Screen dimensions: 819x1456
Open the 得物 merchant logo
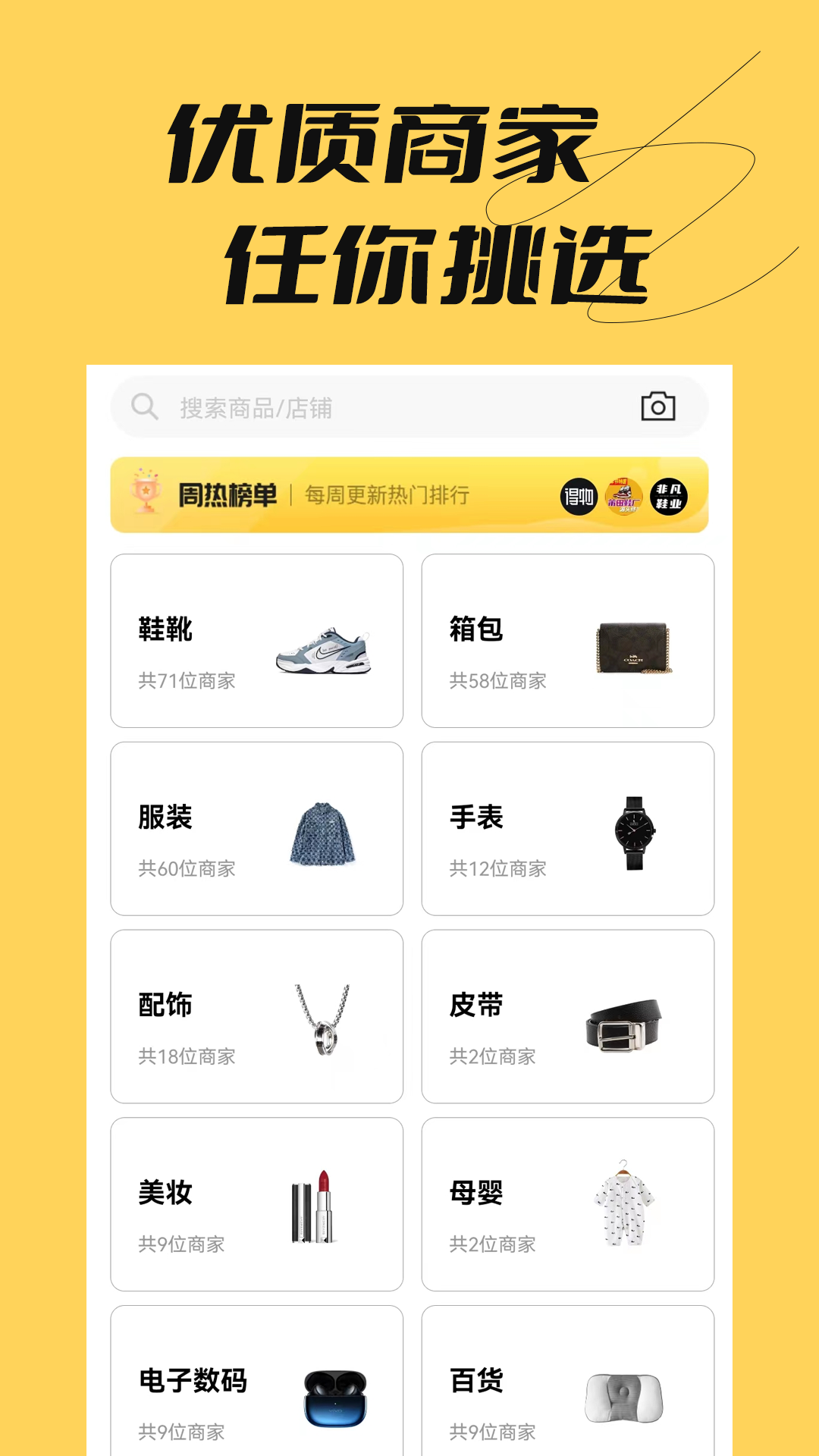point(578,494)
